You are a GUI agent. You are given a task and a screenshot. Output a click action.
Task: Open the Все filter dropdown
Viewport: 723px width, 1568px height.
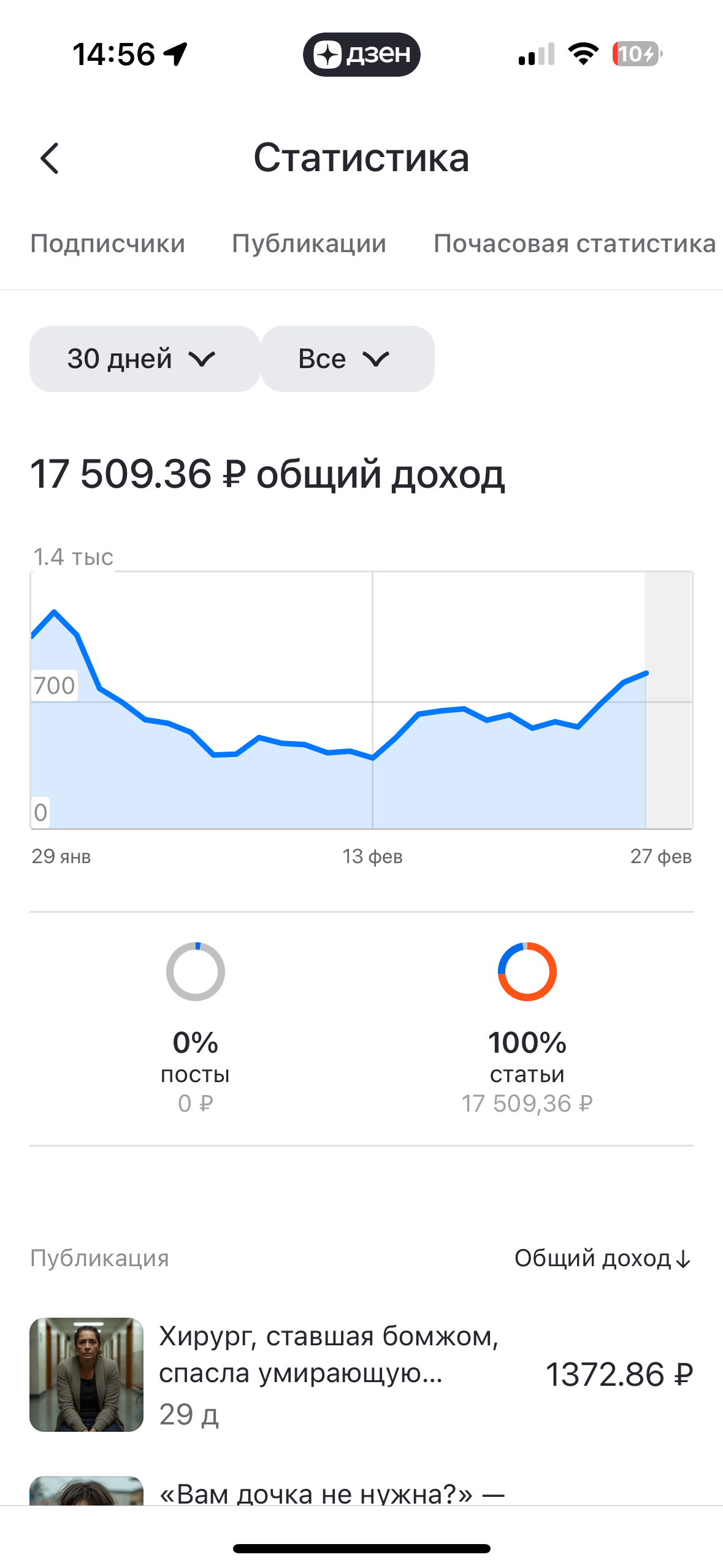tap(346, 359)
